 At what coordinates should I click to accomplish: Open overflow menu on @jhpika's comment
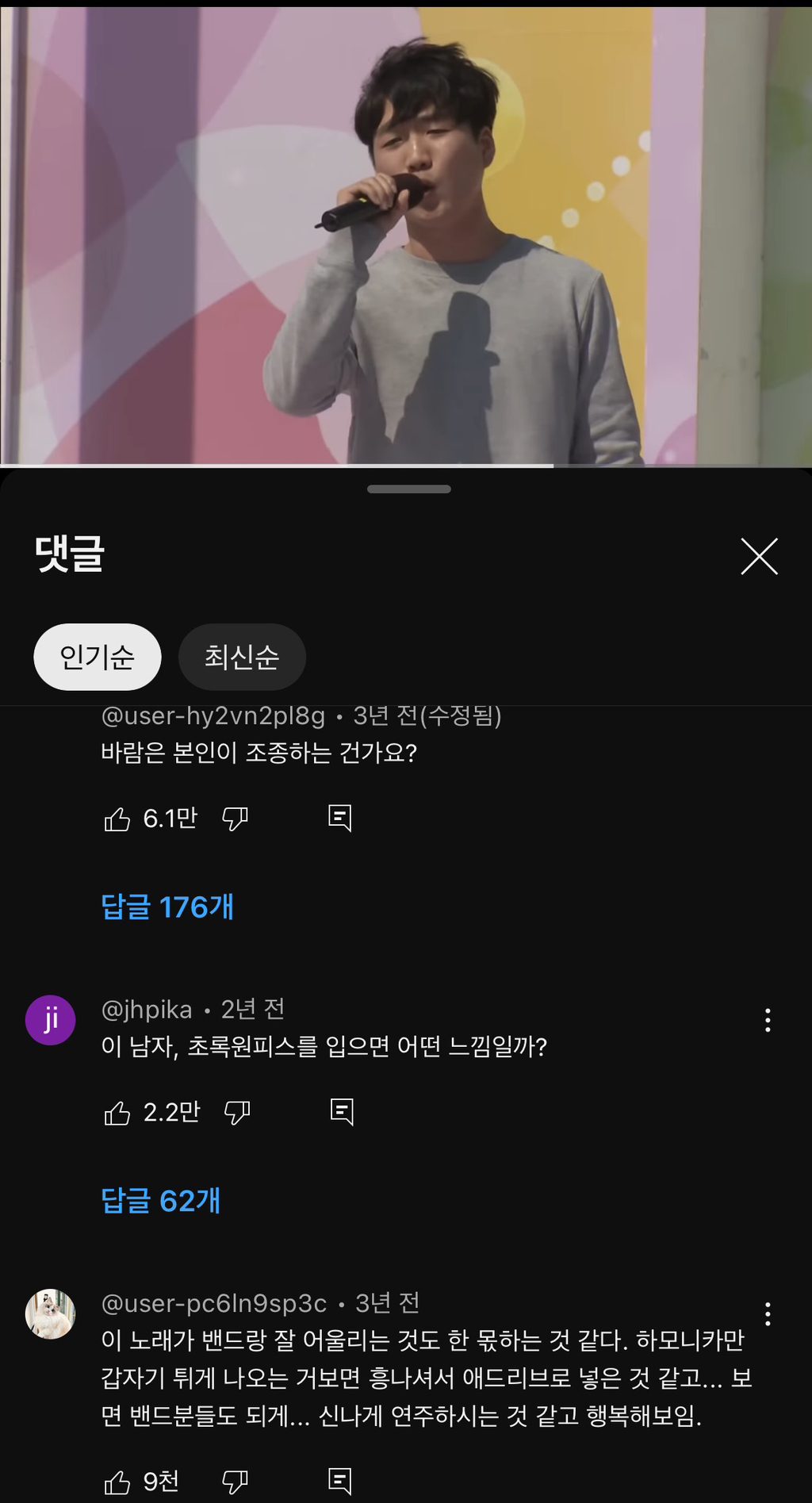coord(768,1020)
